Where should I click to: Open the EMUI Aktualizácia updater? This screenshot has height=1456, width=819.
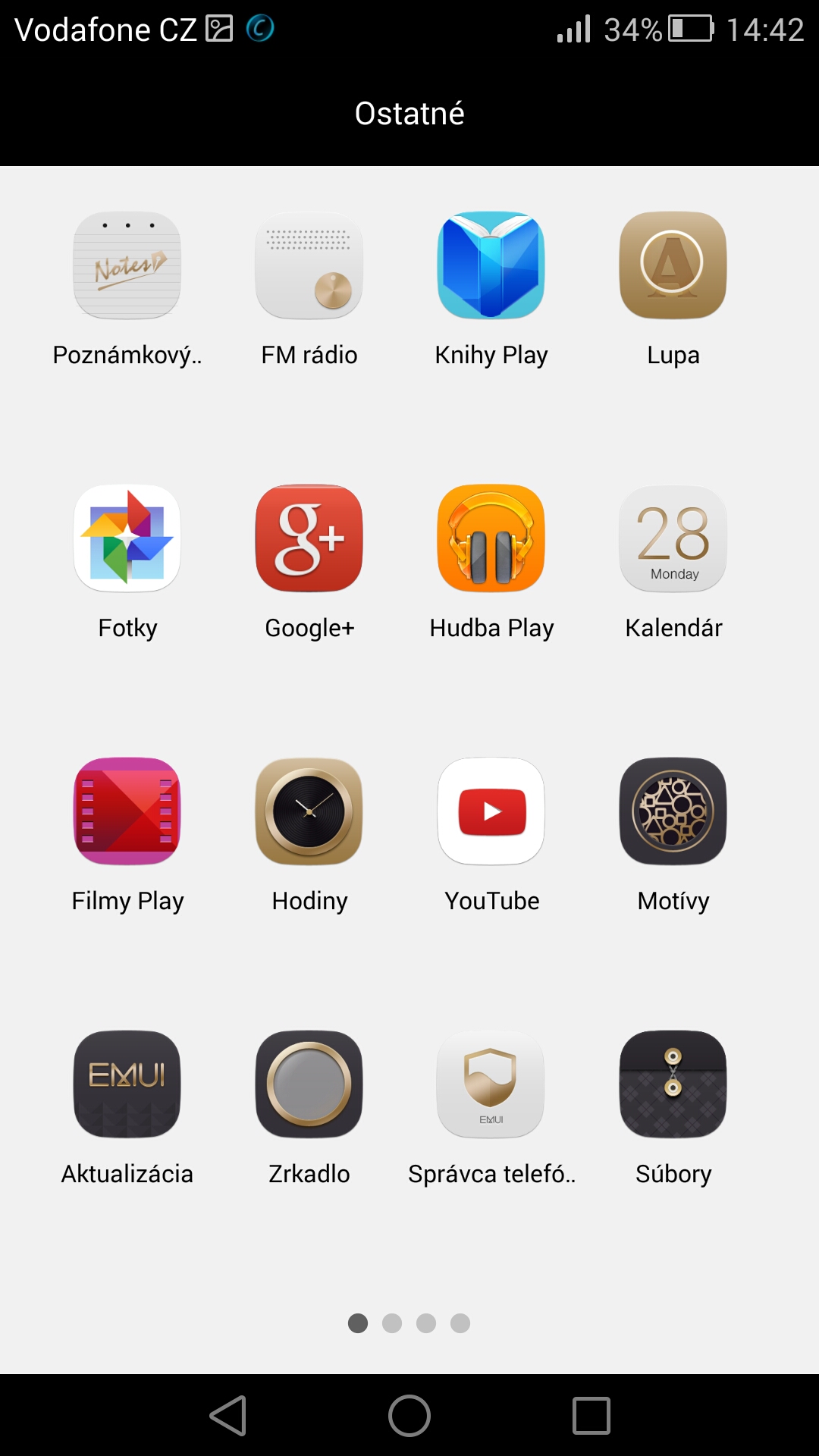[x=127, y=1084]
